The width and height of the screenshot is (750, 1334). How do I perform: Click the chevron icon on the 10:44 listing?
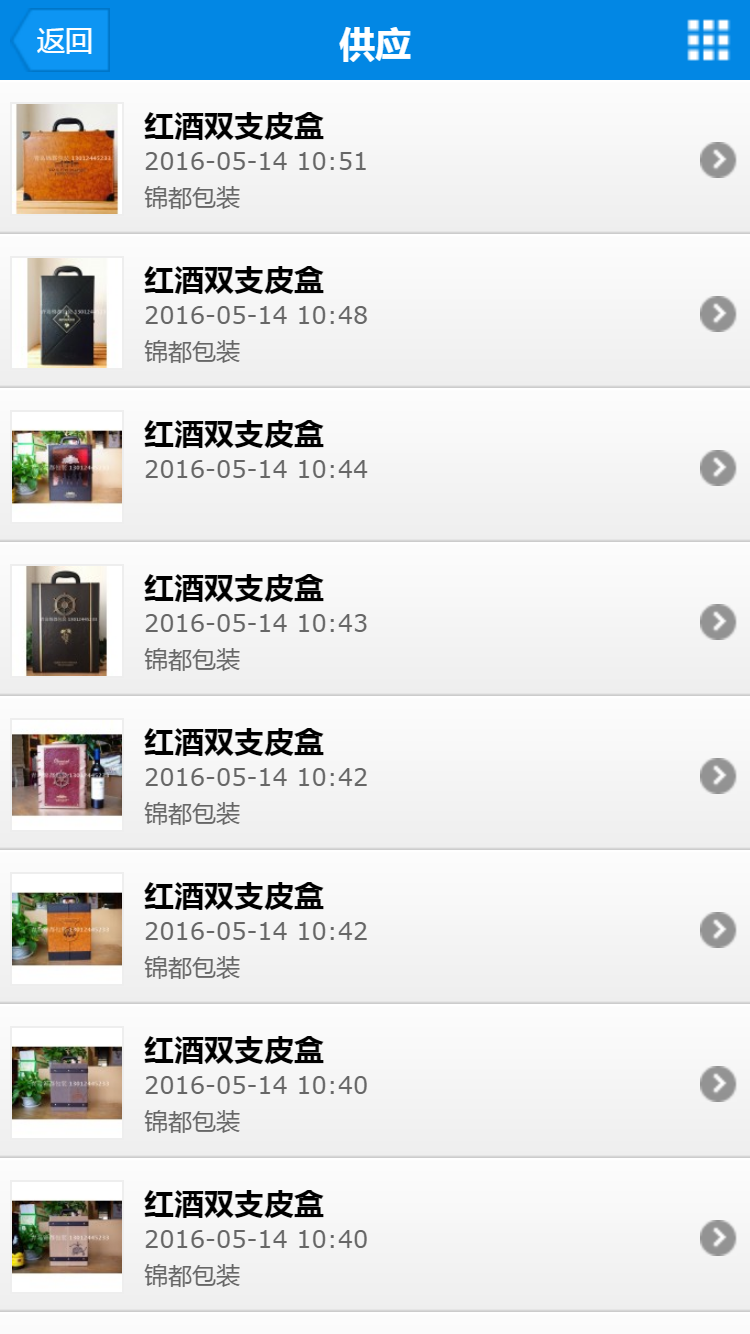pyautogui.click(x=717, y=467)
